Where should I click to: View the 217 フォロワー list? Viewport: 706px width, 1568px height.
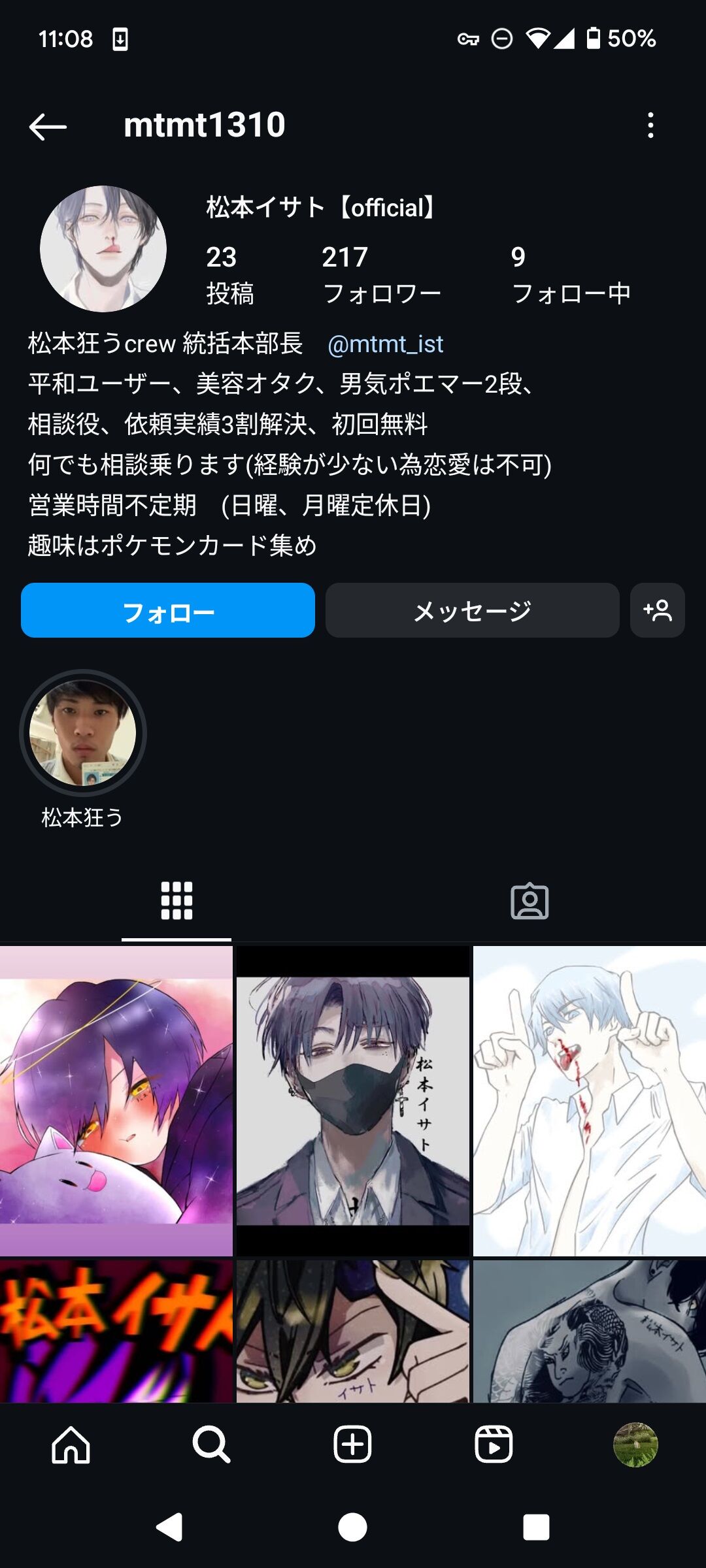tap(382, 274)
